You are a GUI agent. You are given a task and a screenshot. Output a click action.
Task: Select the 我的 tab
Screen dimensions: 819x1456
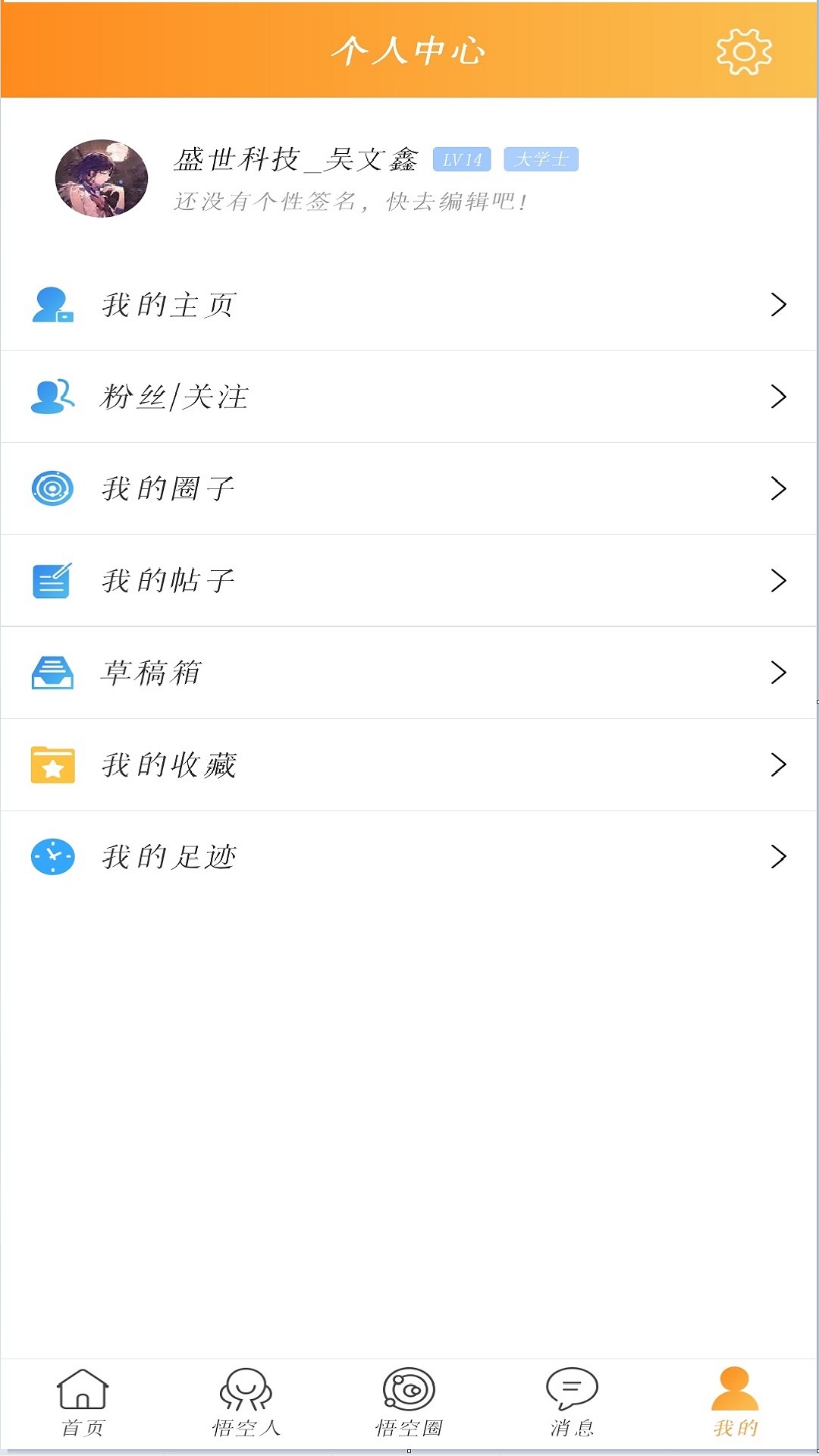click(736, 1403)
